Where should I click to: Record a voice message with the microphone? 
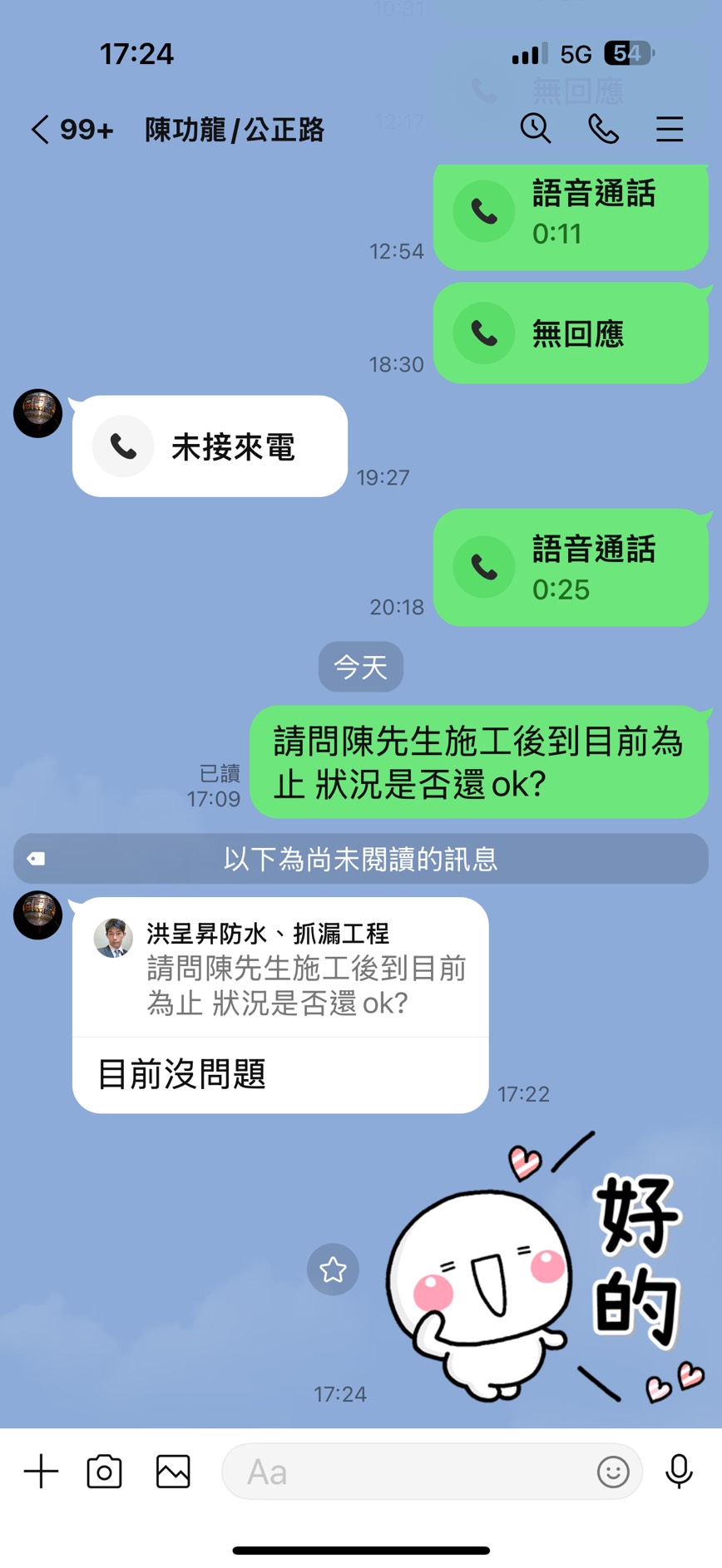pyautogui.click(x=679, y=1471)
